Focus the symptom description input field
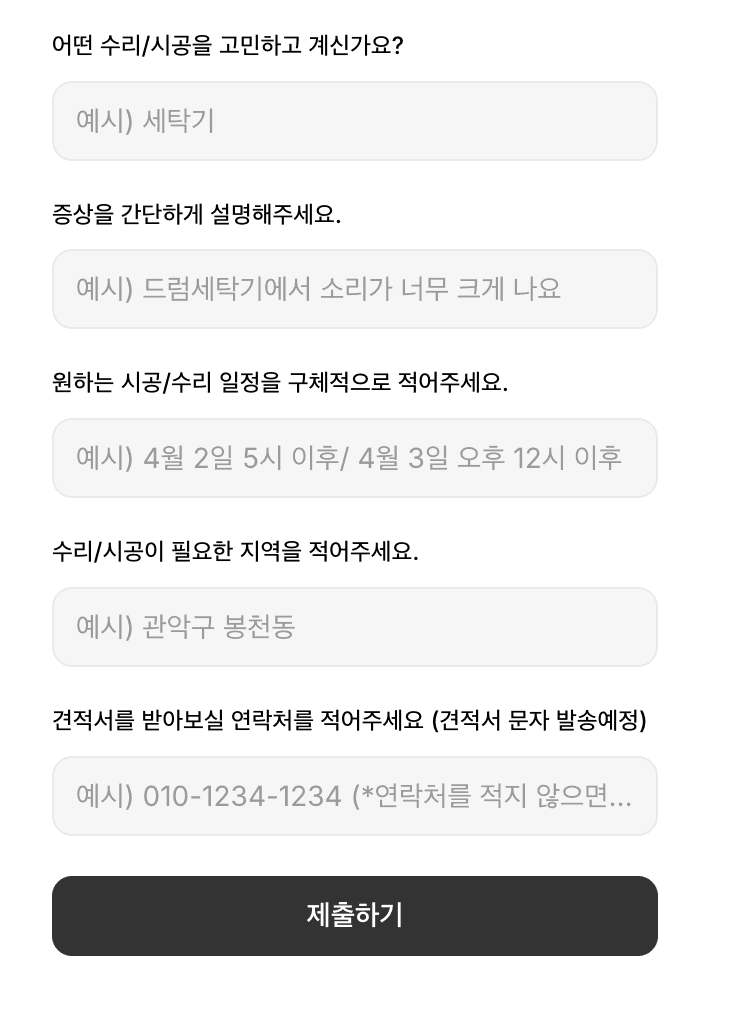Screen dimensions: 746x1026 [355, 289]
